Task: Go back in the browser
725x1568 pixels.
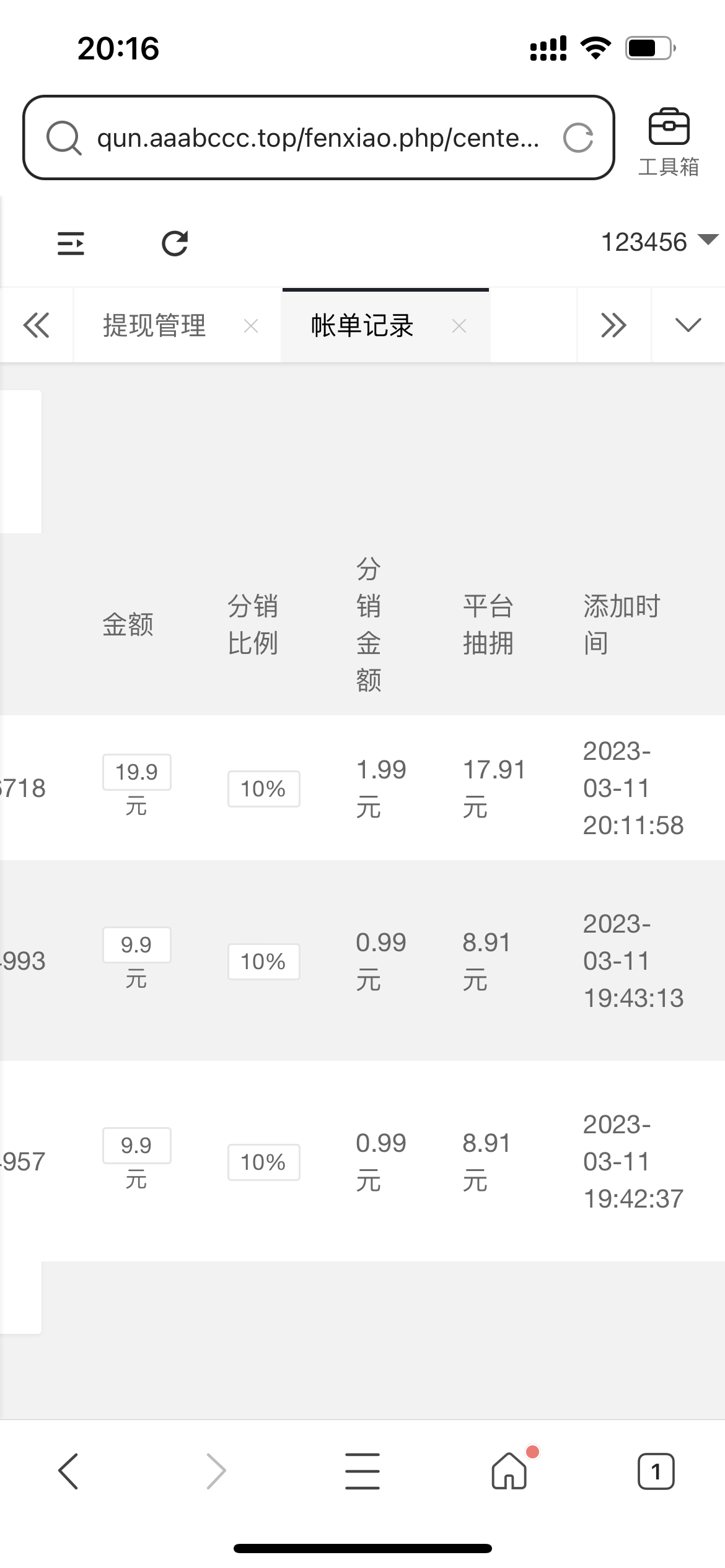Action: pyautogui.click(x=68, y=1471)
